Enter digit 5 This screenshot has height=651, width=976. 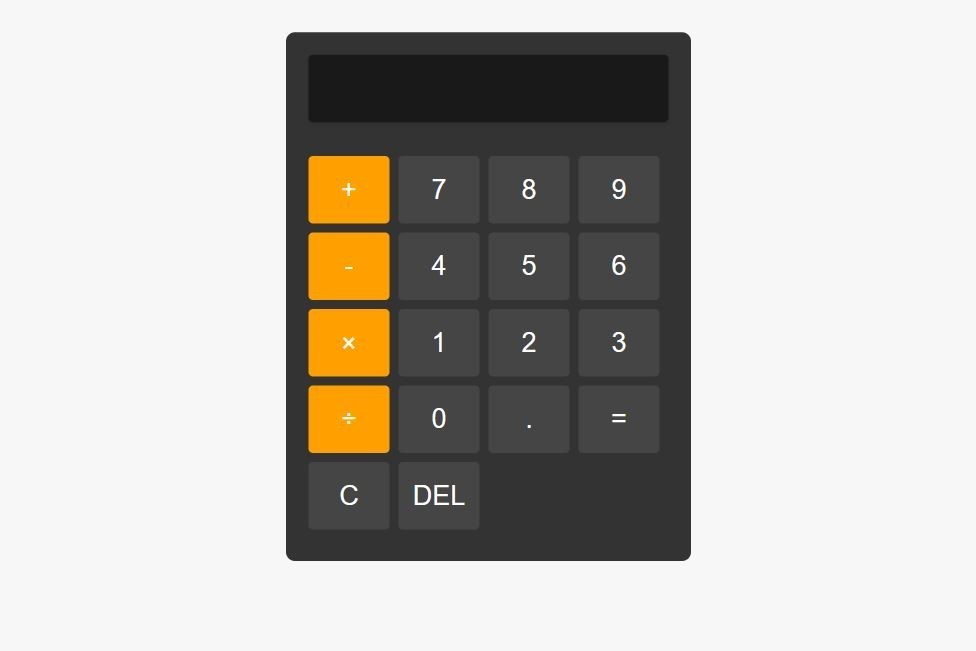point(528,266)
